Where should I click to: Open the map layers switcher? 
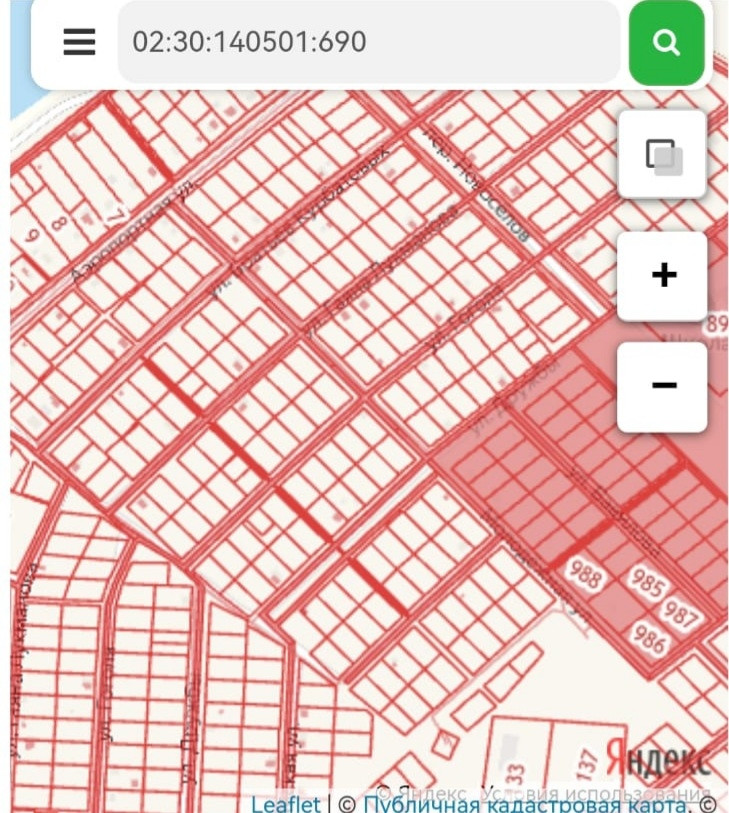pos(663,156)
